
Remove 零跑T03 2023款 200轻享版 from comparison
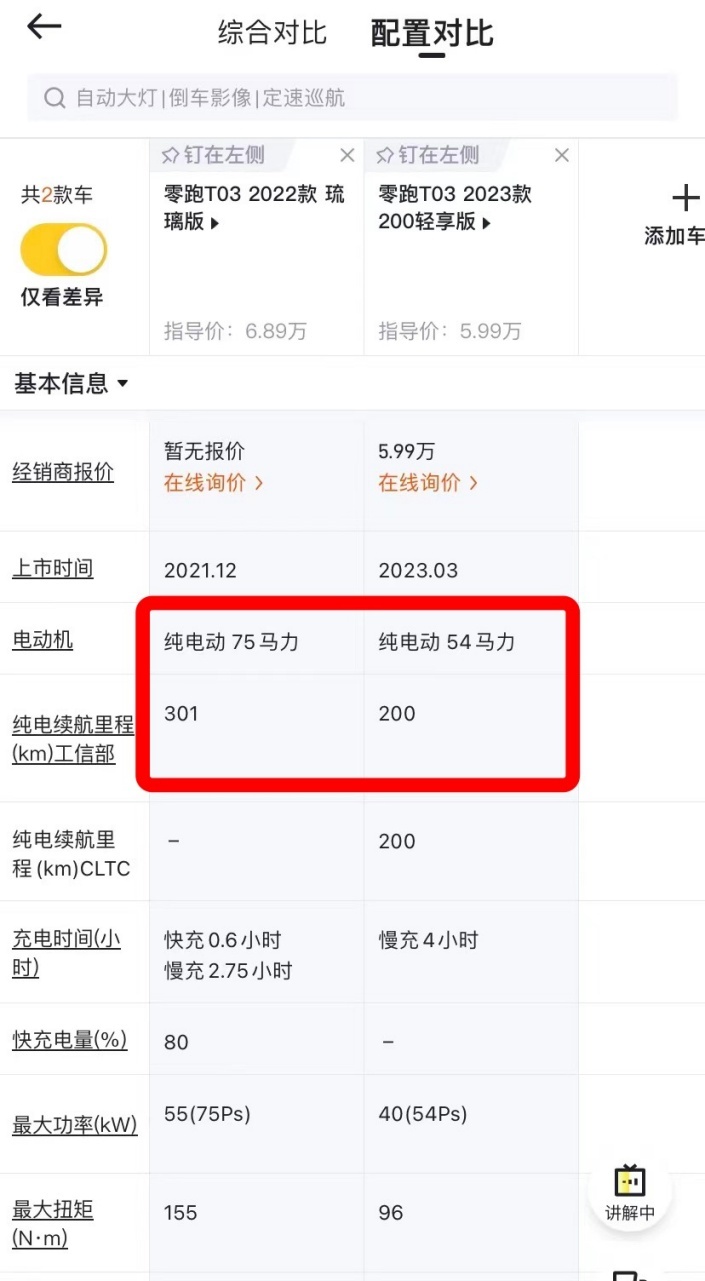tap(562, 155)
